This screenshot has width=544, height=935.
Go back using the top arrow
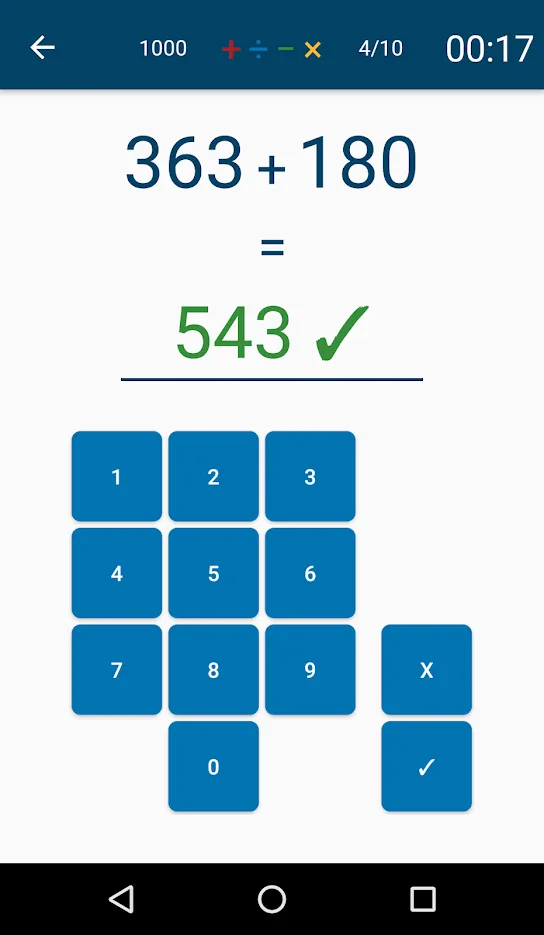pos(43,48)
